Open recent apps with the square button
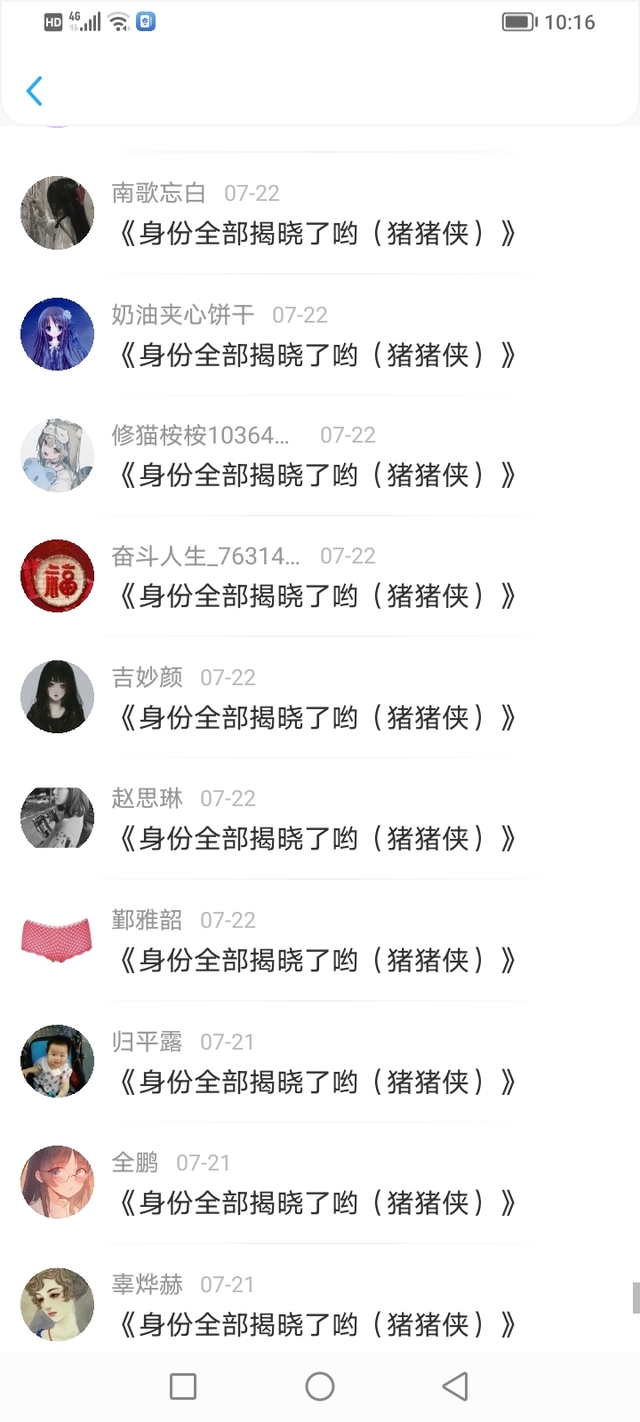640x1422 pixels. (x=183, y=1386)
